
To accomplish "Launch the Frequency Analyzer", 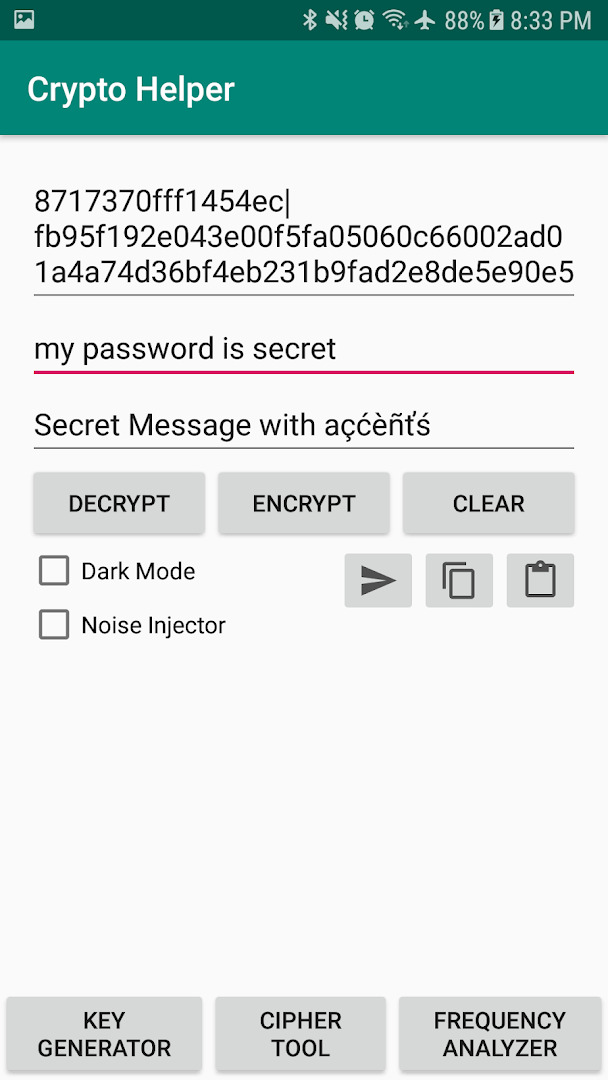I will [500, 1035].
